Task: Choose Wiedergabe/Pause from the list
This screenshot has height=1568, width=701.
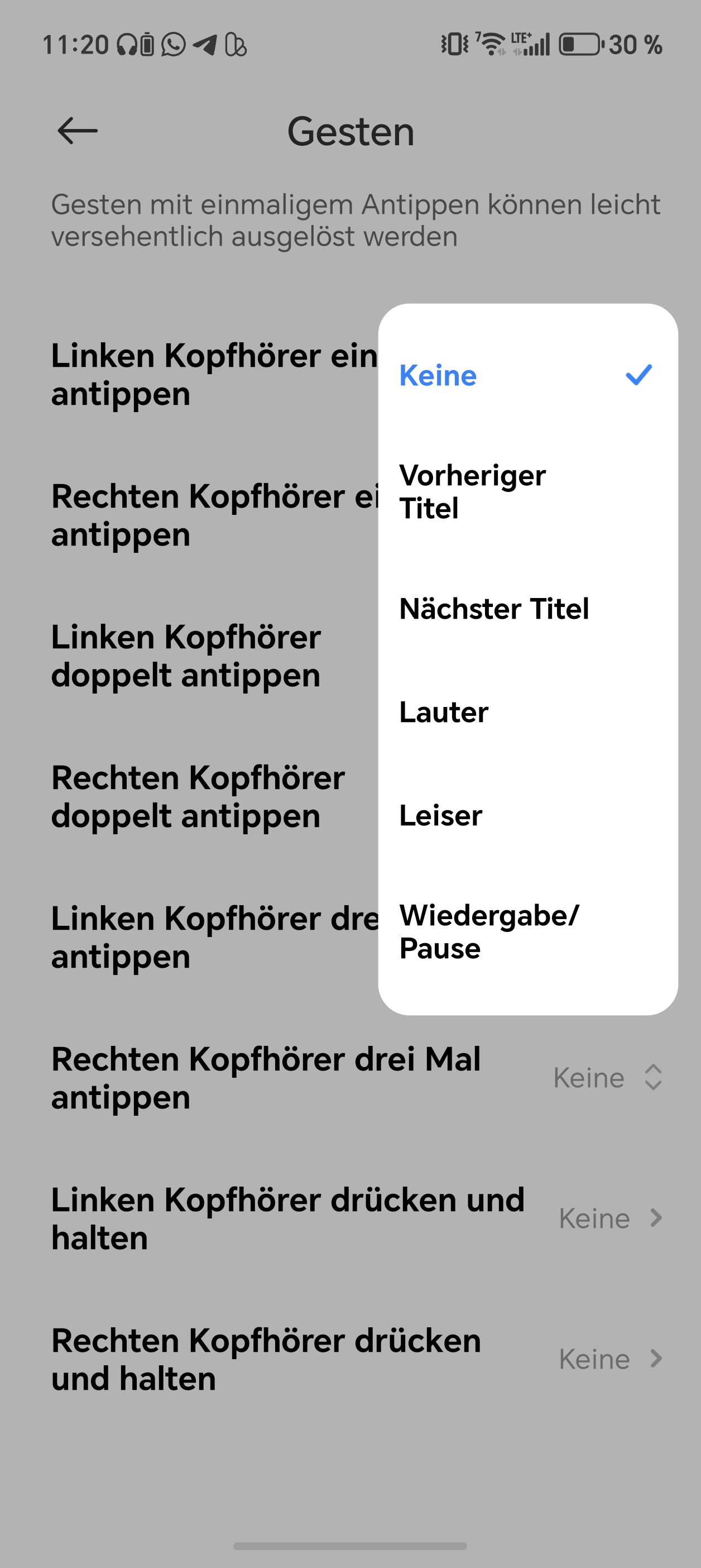Action: coord(527,932)
